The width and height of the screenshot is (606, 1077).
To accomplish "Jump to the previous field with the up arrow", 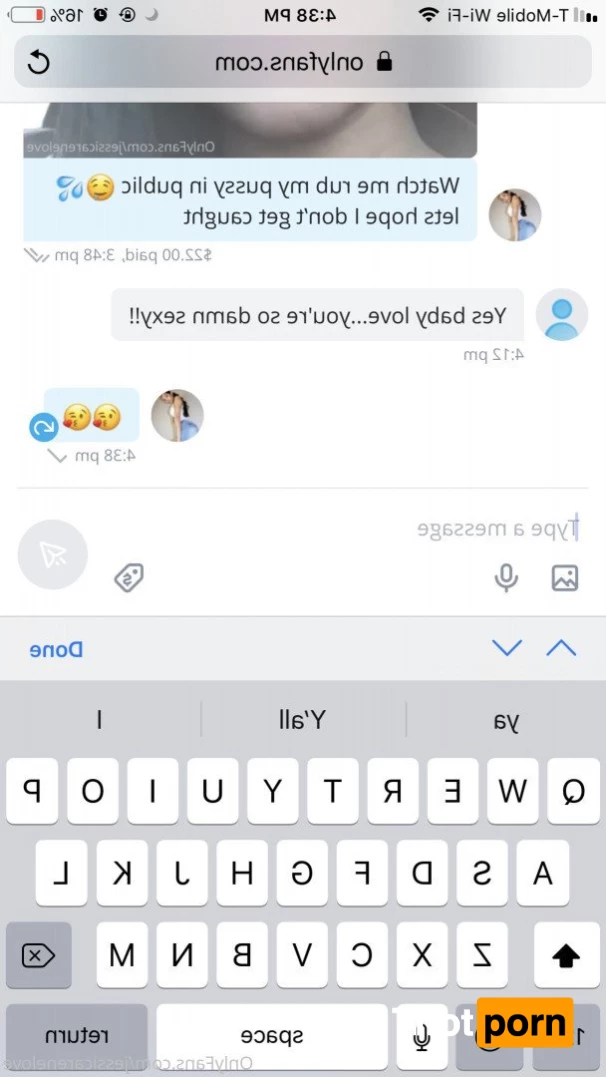I will [x=561, y=648].
